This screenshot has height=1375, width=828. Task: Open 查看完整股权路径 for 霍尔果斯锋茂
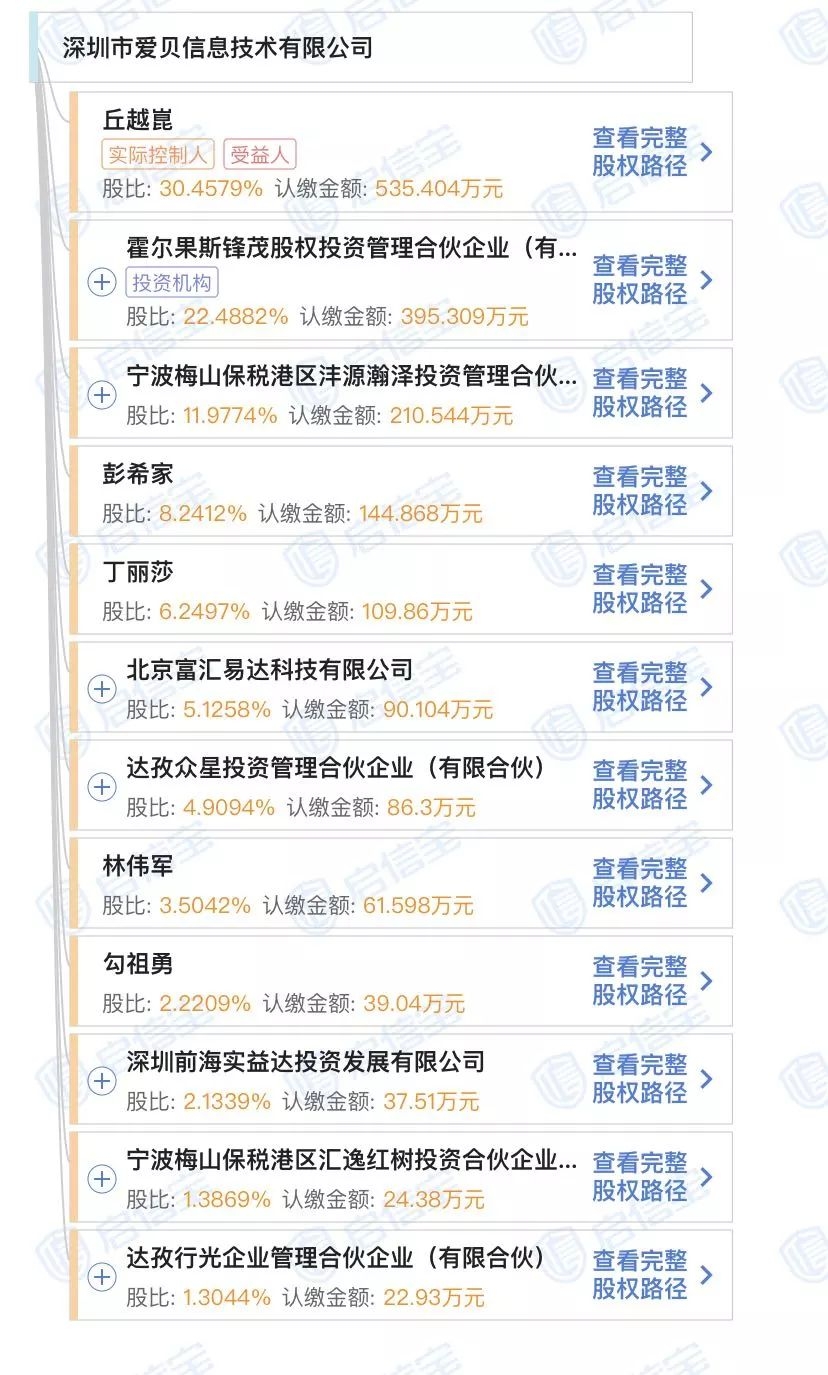tap(651, 280)
